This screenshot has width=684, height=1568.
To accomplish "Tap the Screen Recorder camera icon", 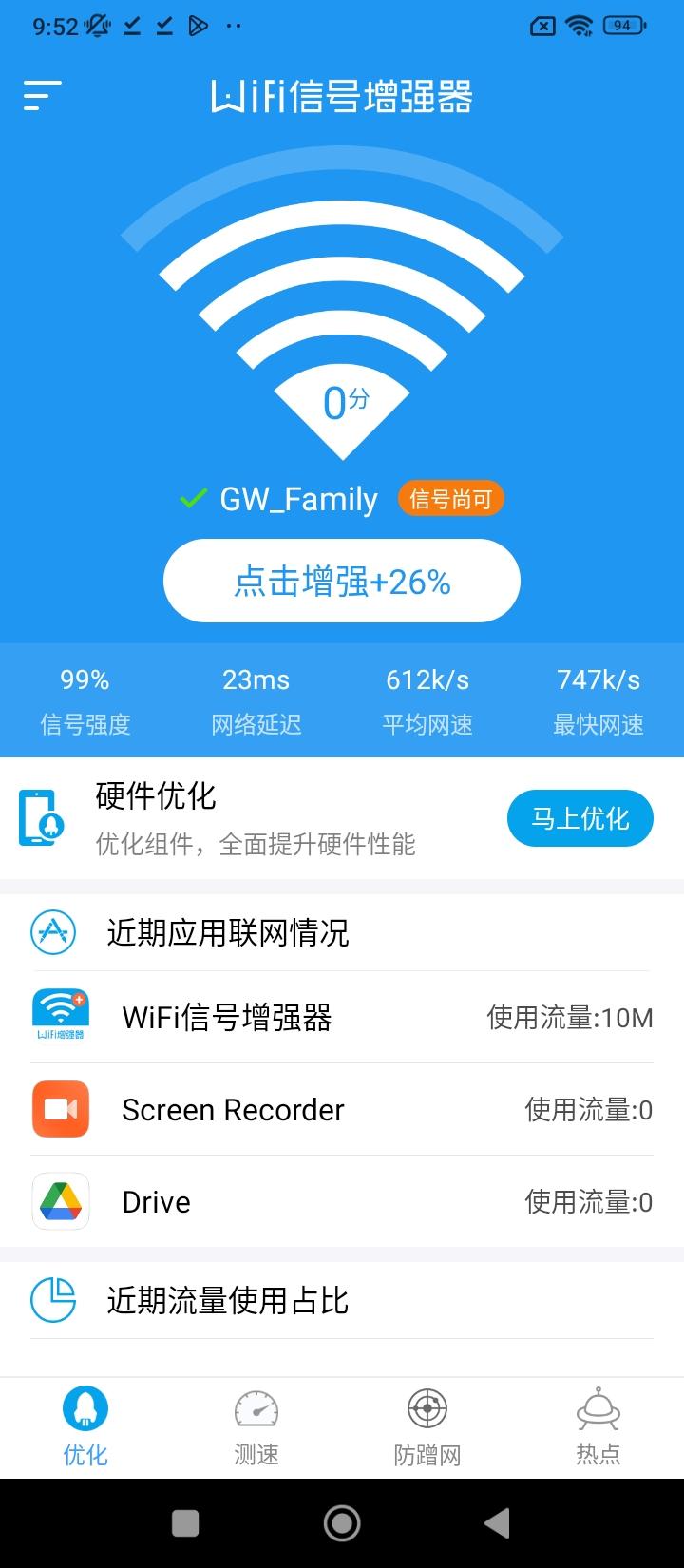I will tap(60, 1108).
